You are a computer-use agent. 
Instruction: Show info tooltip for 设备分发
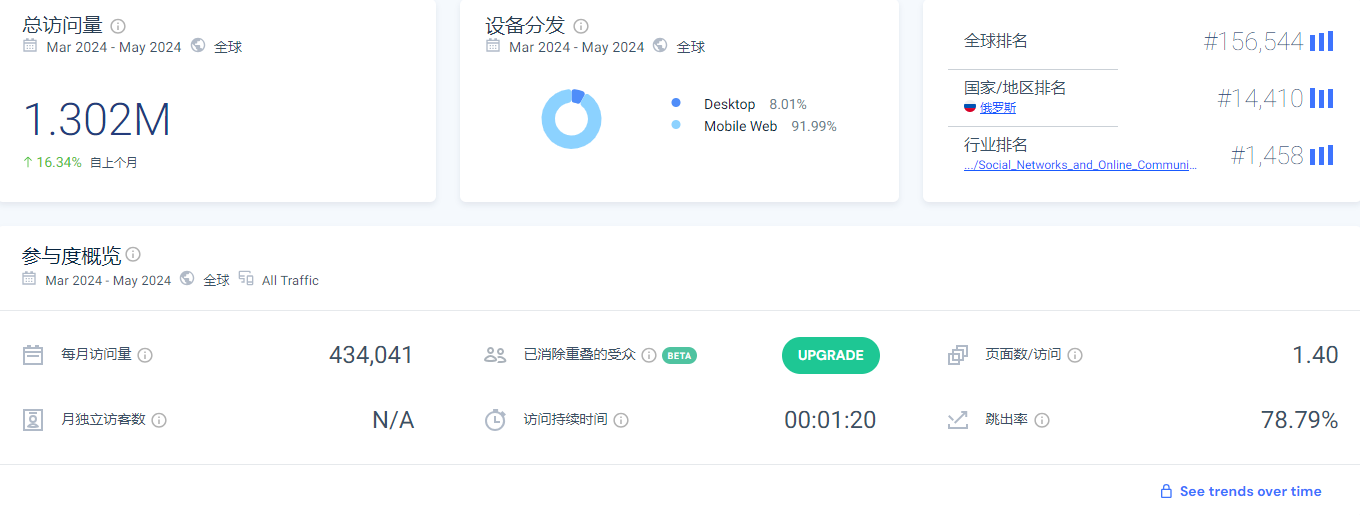(x=581, y=26)
